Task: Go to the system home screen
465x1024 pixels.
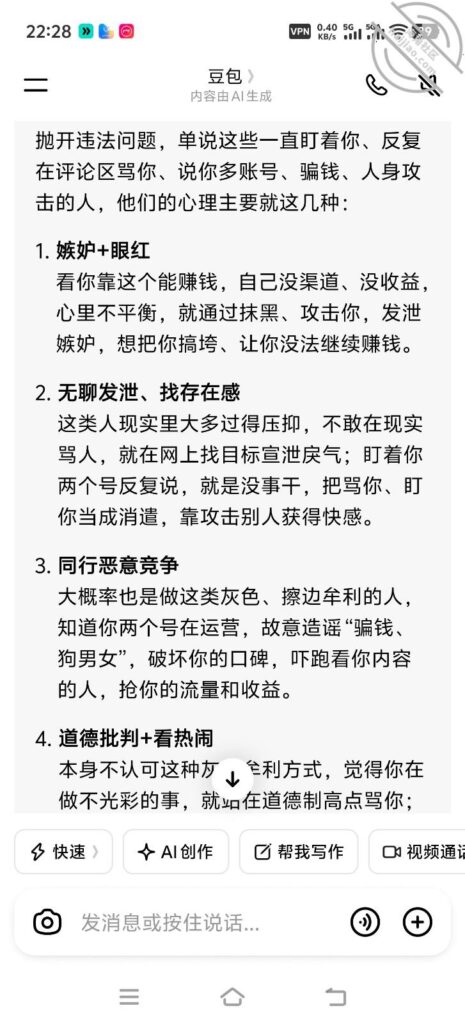Action: pos(232,997)
